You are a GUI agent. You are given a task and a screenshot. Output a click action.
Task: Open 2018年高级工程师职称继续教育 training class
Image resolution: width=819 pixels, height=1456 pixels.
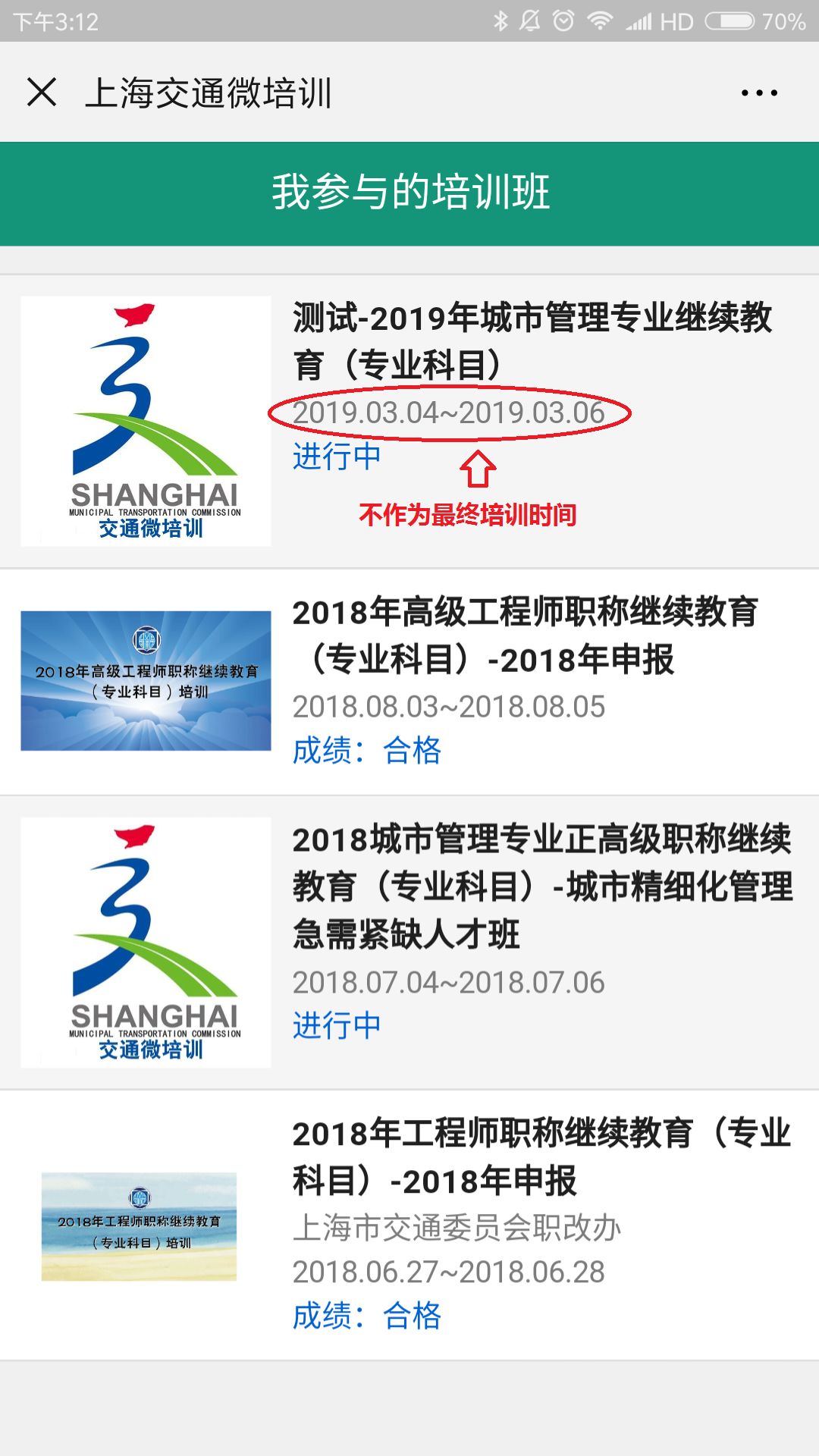525,635
